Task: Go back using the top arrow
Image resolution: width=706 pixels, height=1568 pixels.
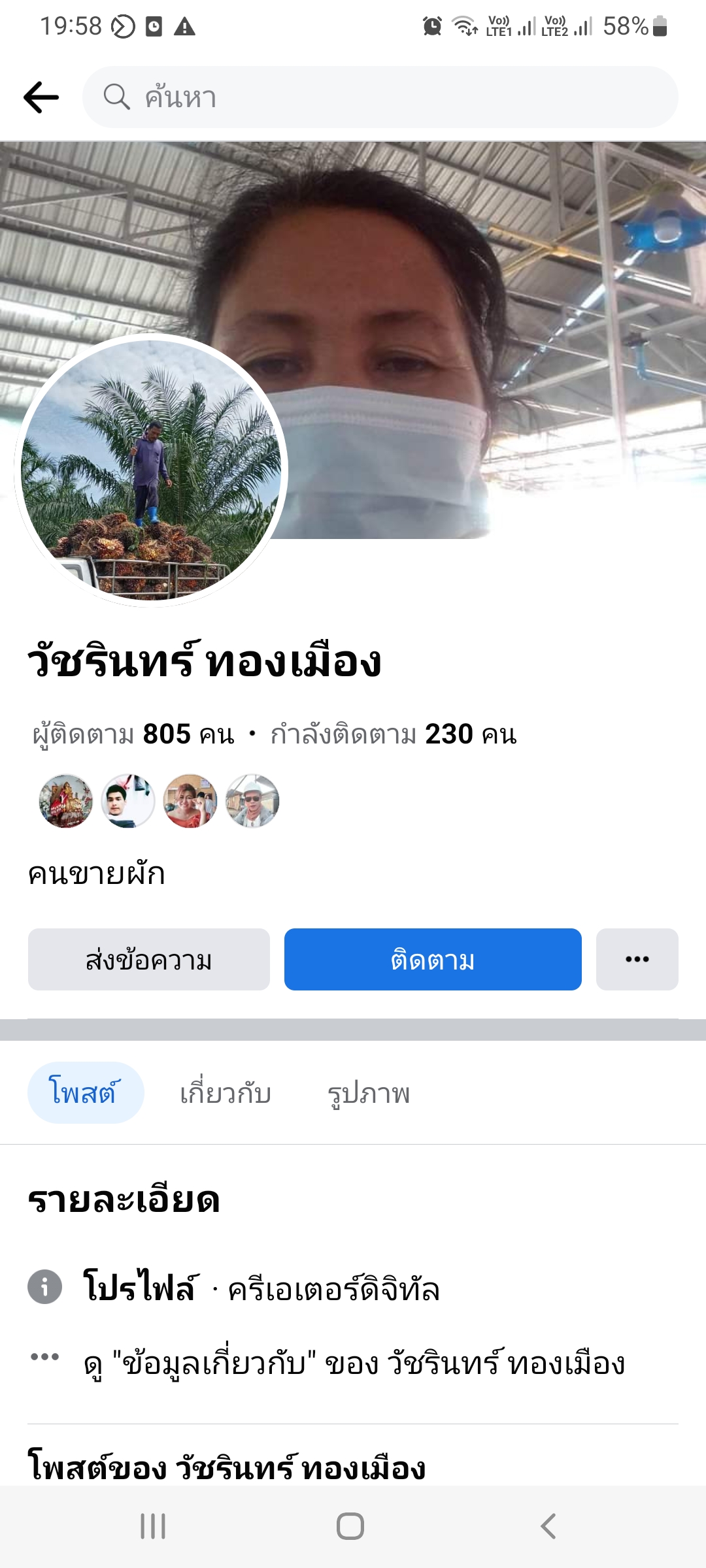Action: [41, 97]
